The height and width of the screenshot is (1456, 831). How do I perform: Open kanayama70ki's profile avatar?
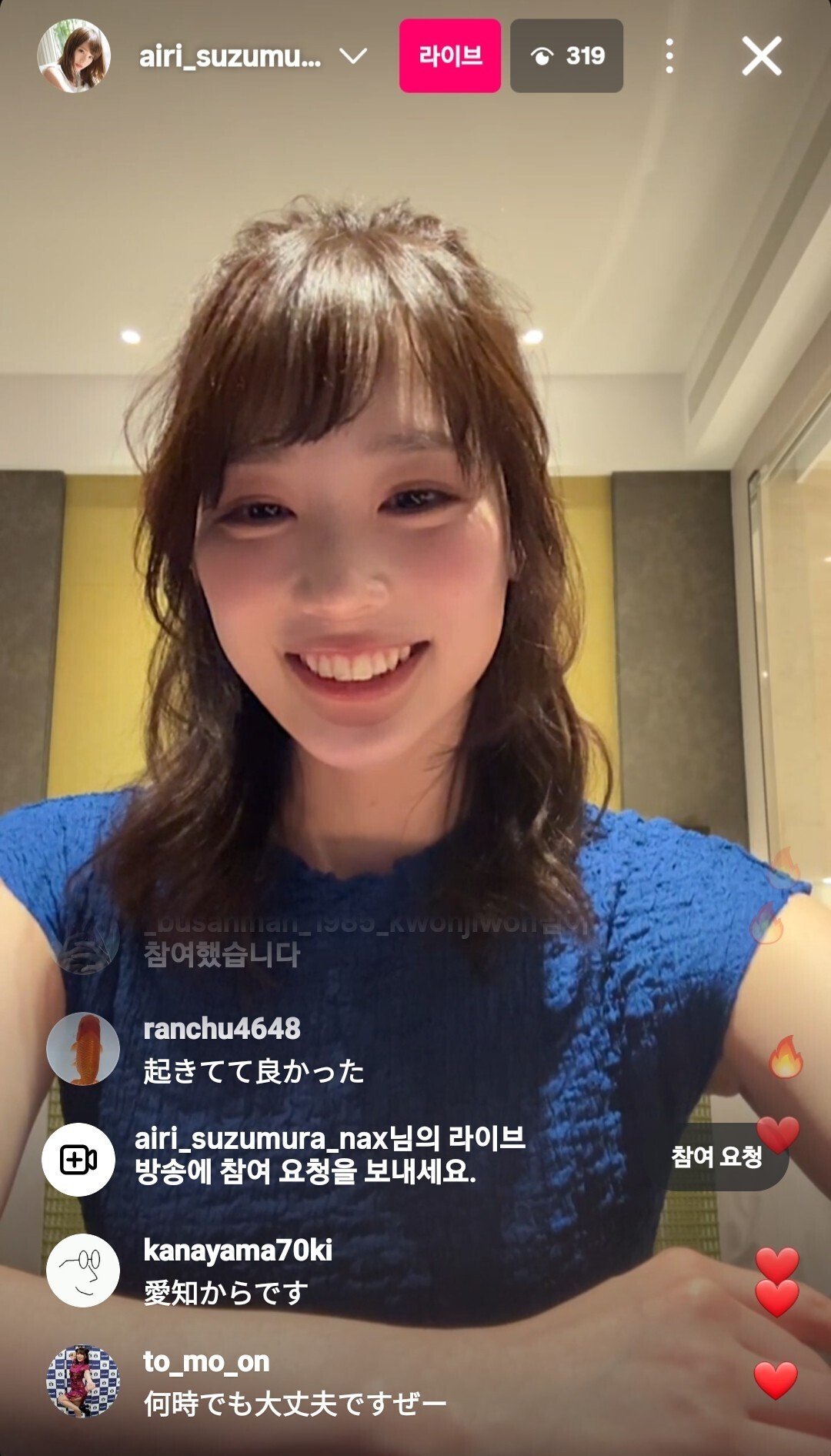click(x=83, y=1270)
